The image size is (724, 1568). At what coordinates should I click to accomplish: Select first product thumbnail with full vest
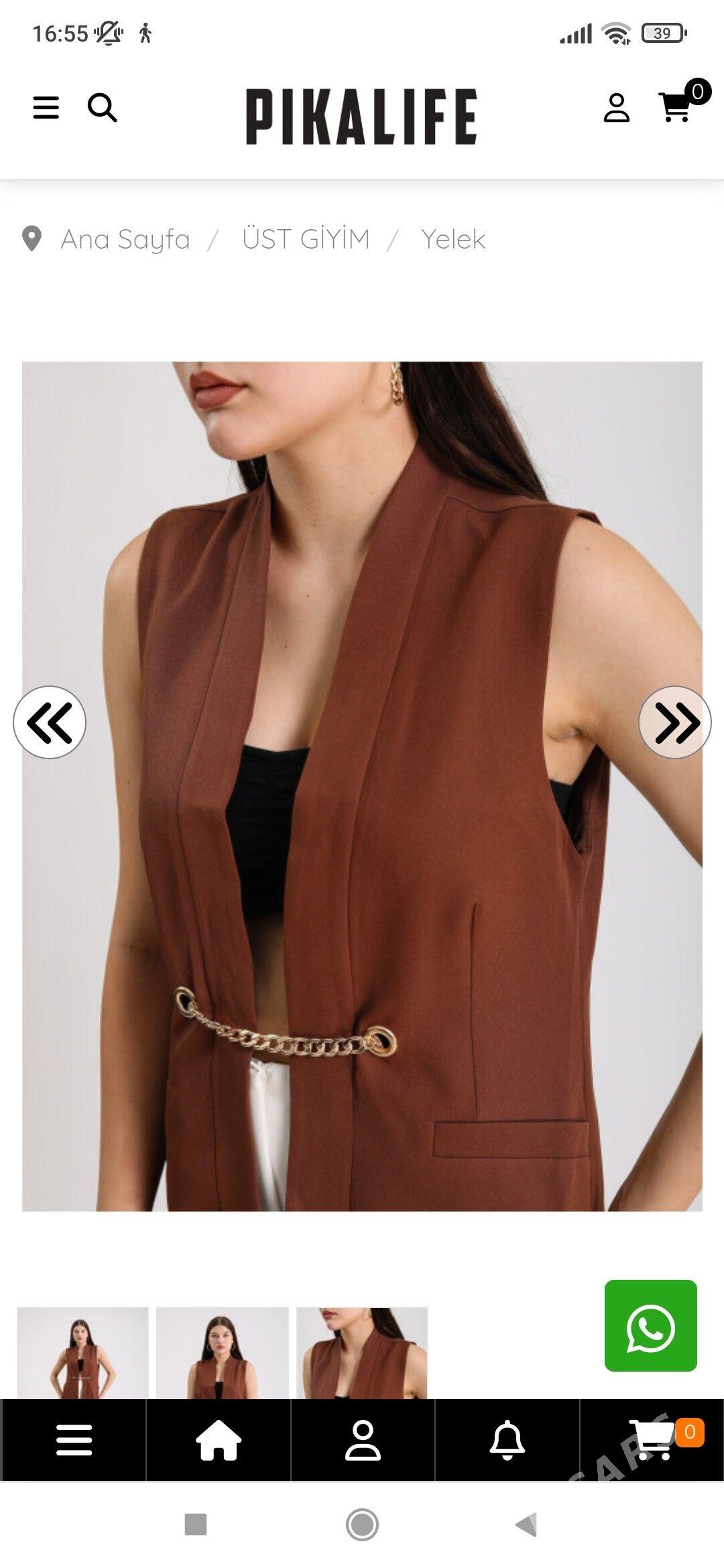(82, 1352)
